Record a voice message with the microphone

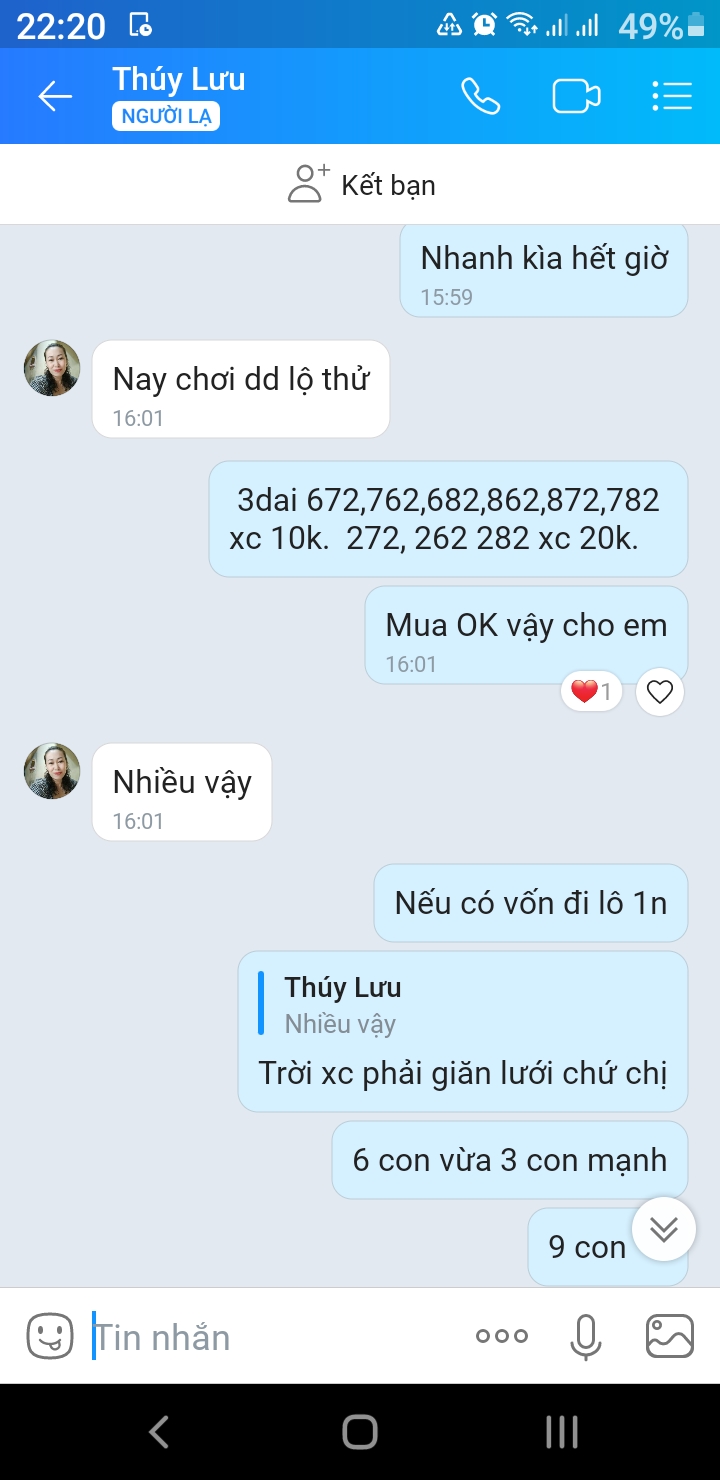[x=585, y=1336]
